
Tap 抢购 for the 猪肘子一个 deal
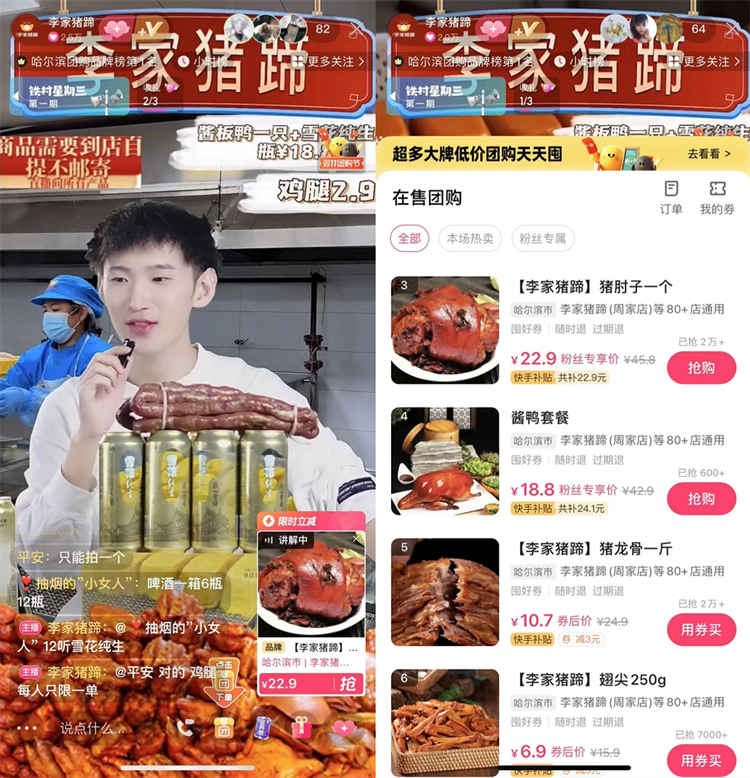pyautogui.click(x=701, y=367)
